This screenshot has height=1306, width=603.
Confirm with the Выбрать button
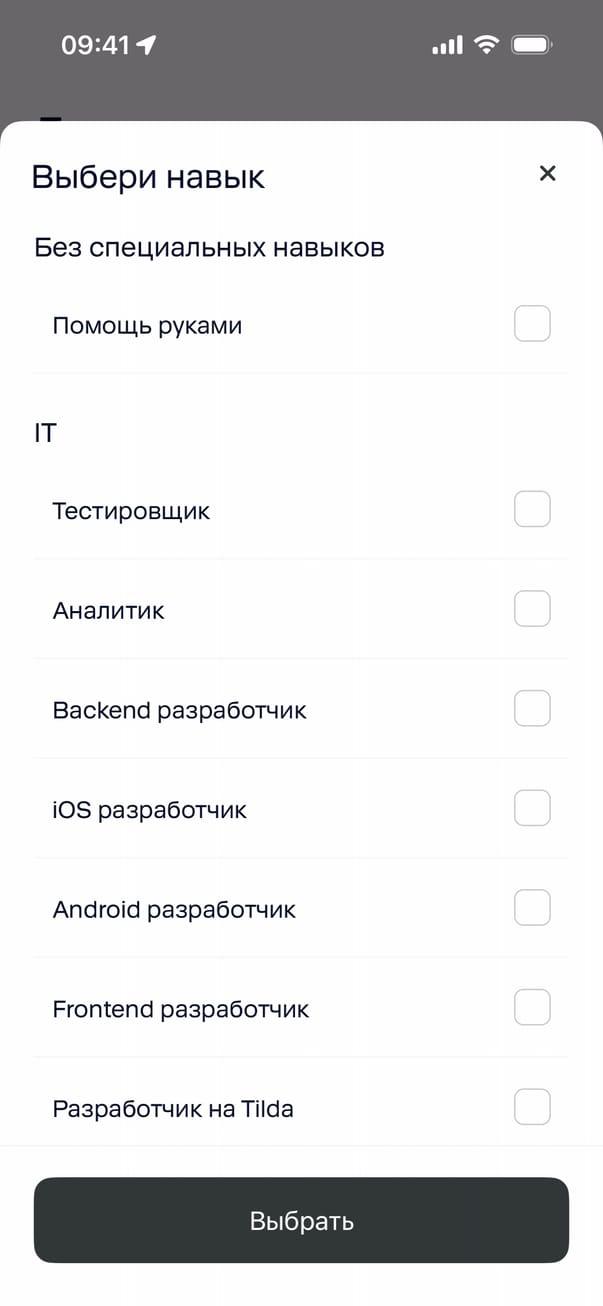pyautogui.click(x=301, y=1220)
